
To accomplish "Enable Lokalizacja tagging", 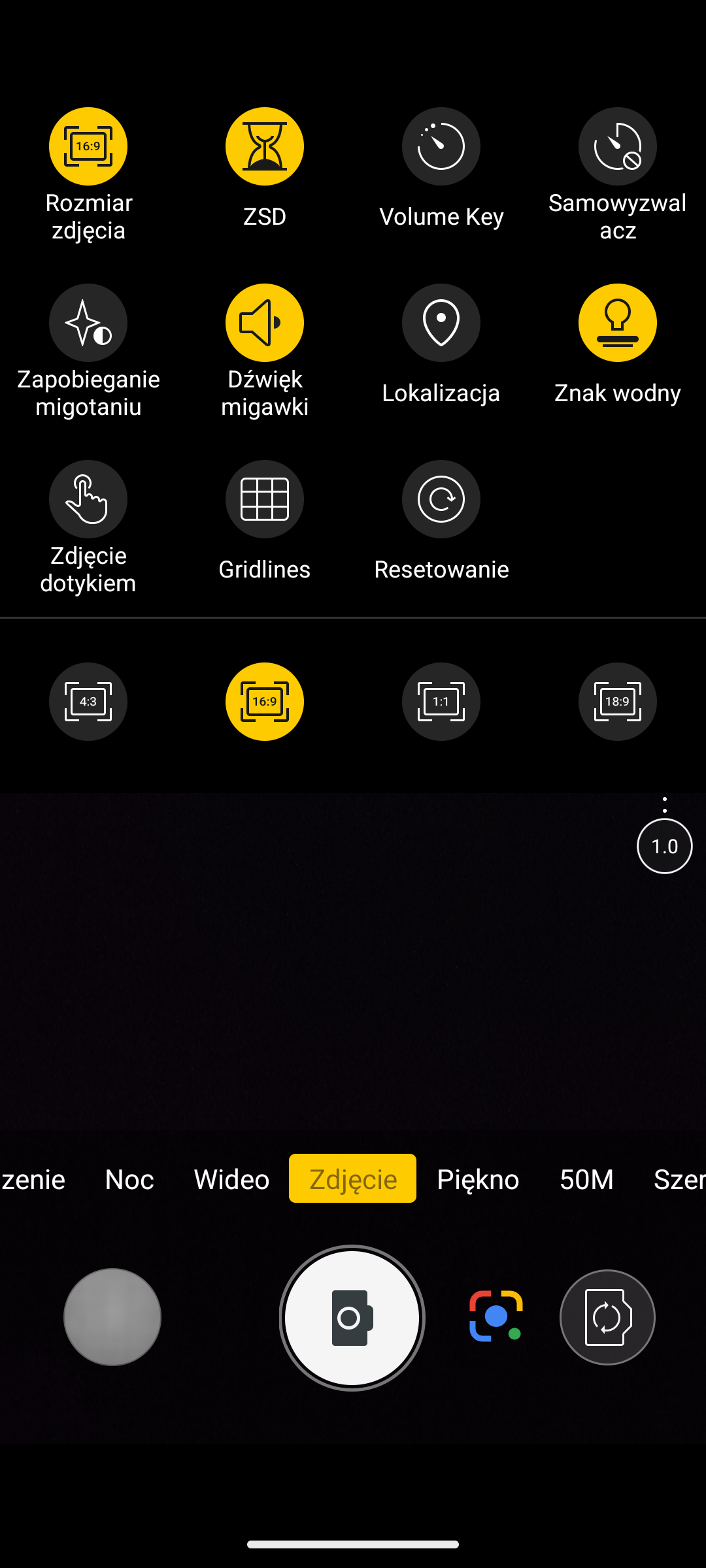I will pos(441,323).
